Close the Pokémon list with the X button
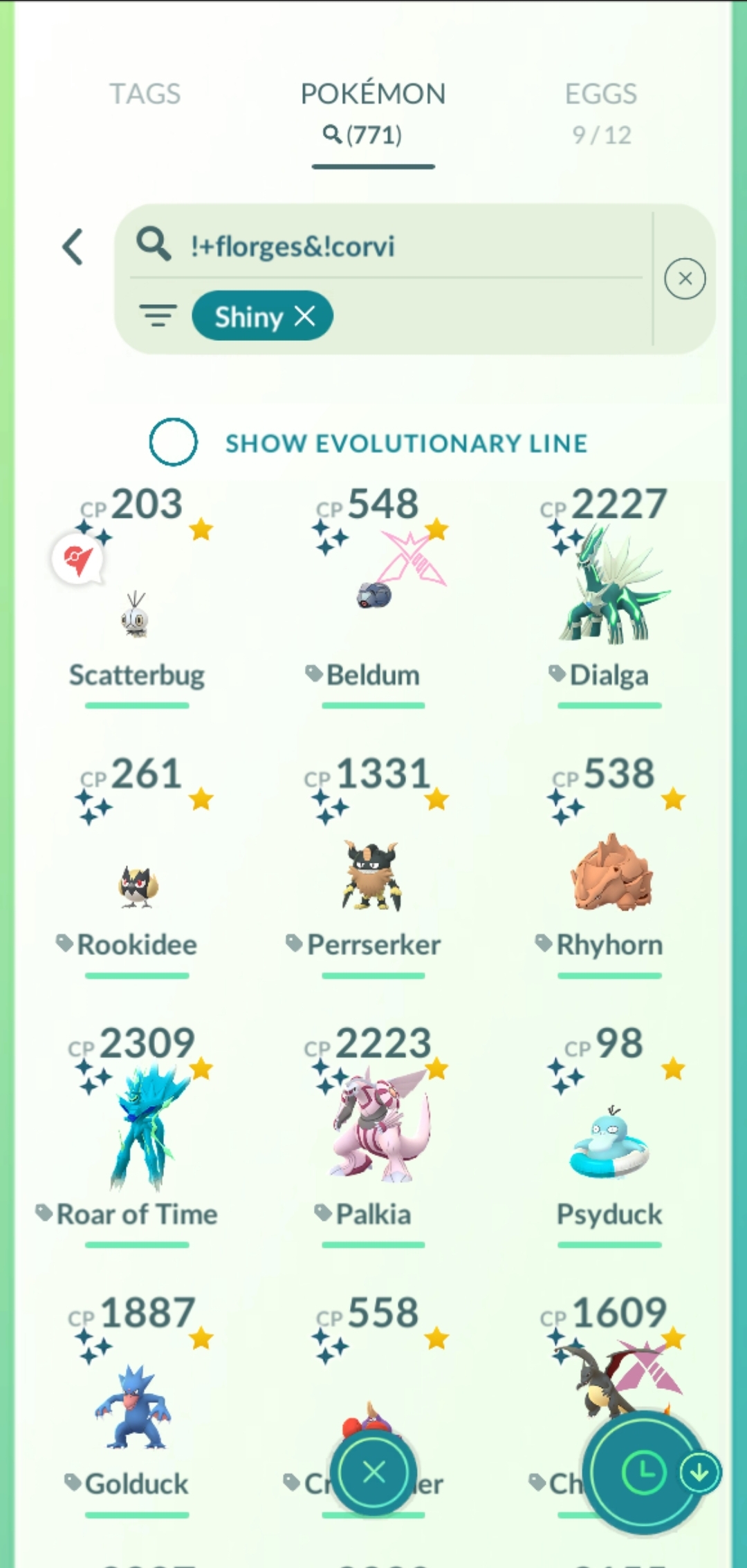The height and width of the screenshot is (1568, 747). 373,1473
